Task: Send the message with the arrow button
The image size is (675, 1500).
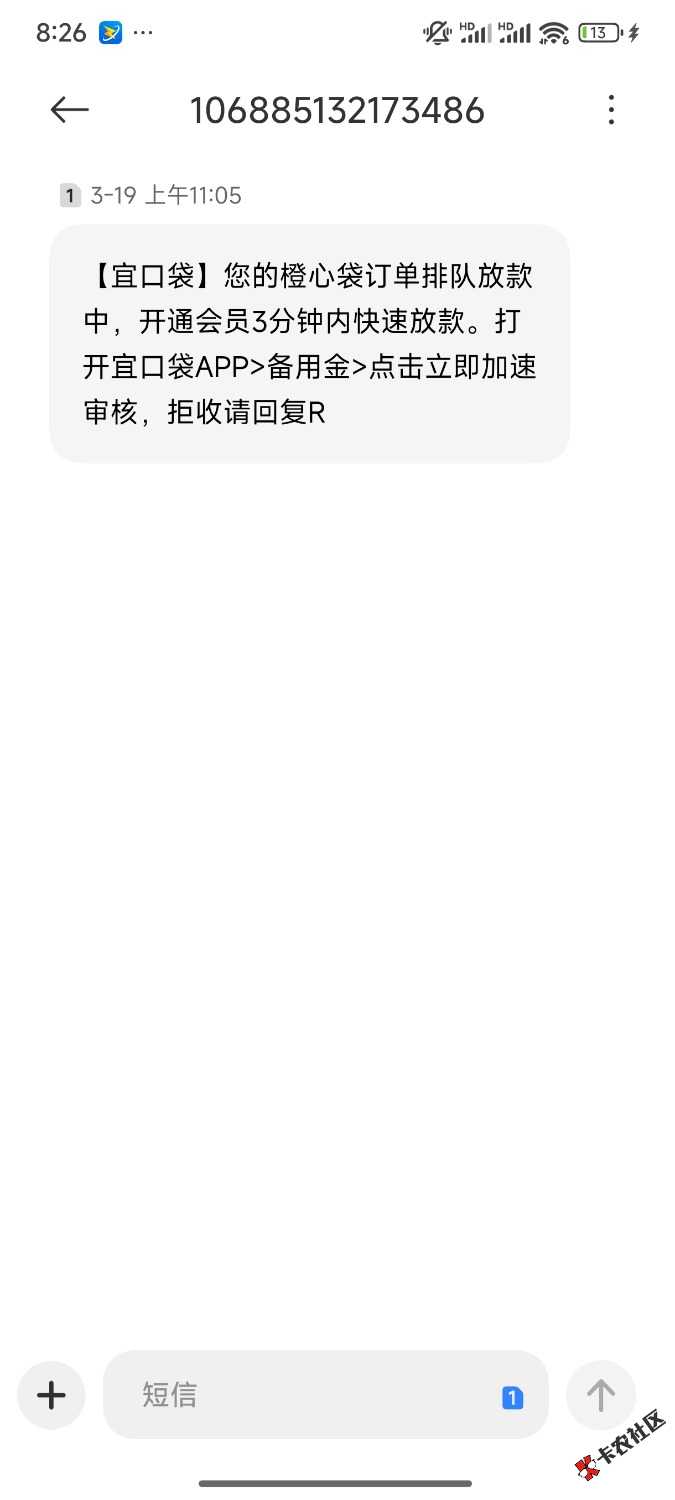Action: [600, 1395]
